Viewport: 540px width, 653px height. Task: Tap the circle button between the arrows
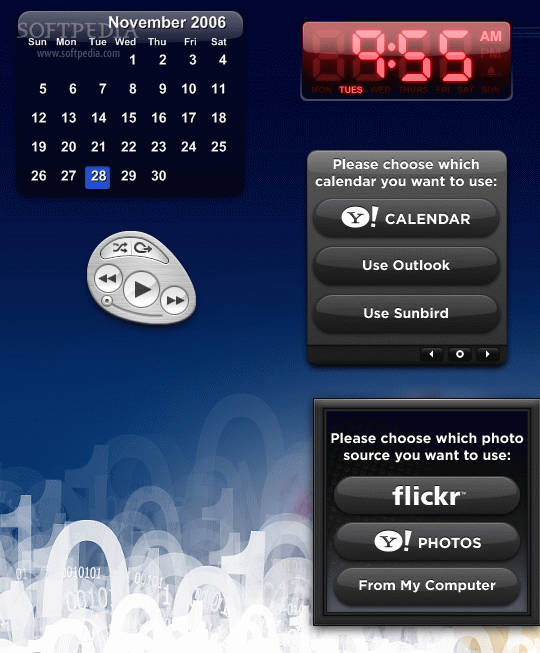pos(460,354)
